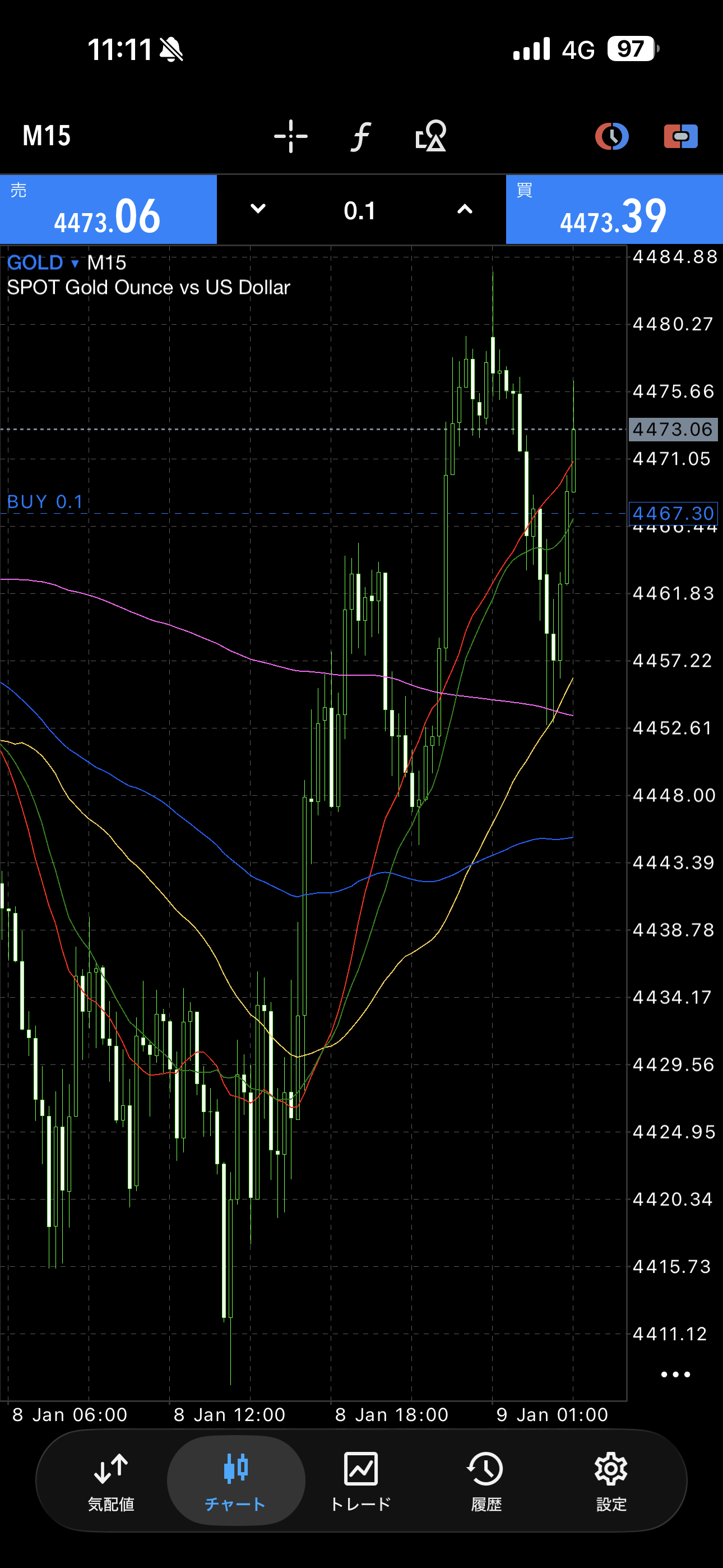The height and width of the screenshot is (1568, 723).
Task: Open the three-dot chart menu
Action: pos(675,1375)
